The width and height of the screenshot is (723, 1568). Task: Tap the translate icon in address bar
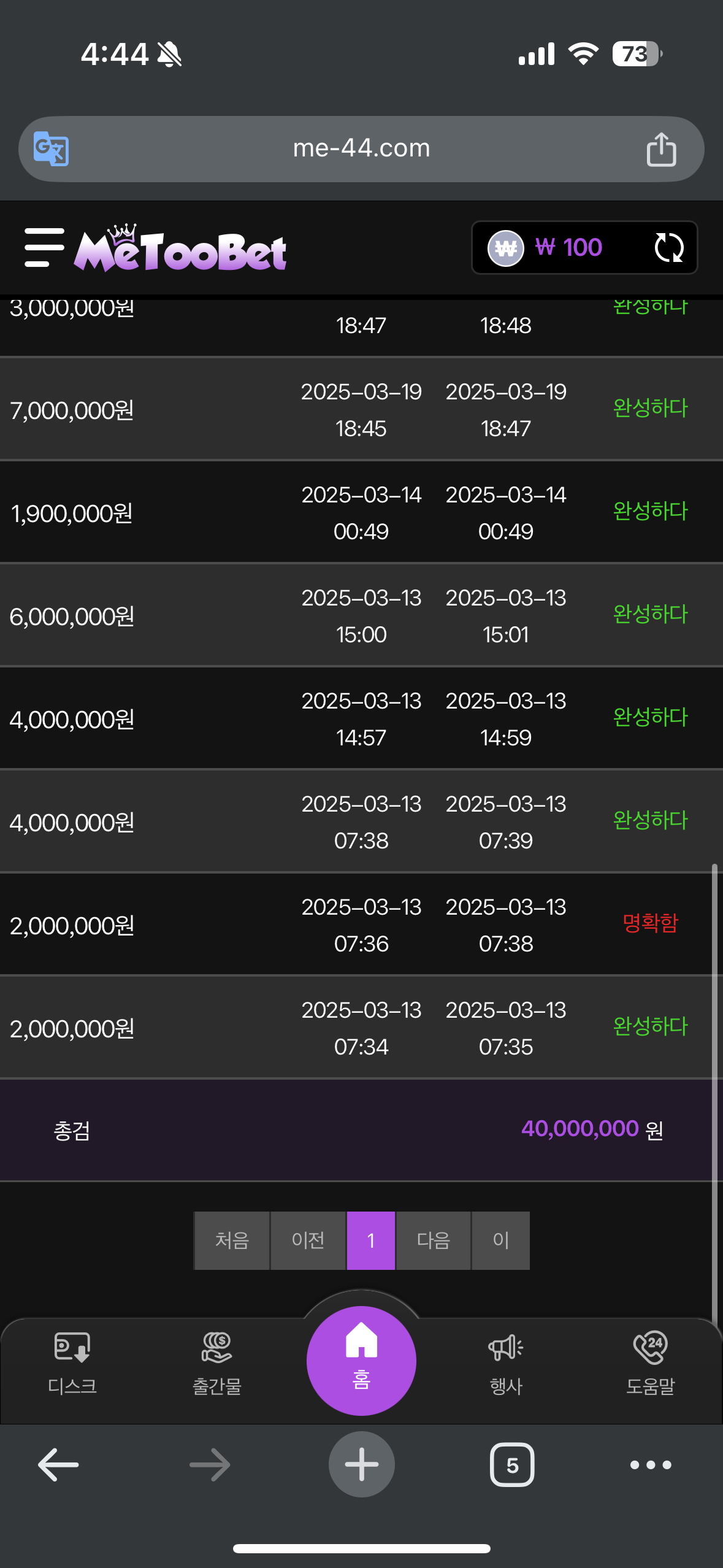click(x=51, y=148)
